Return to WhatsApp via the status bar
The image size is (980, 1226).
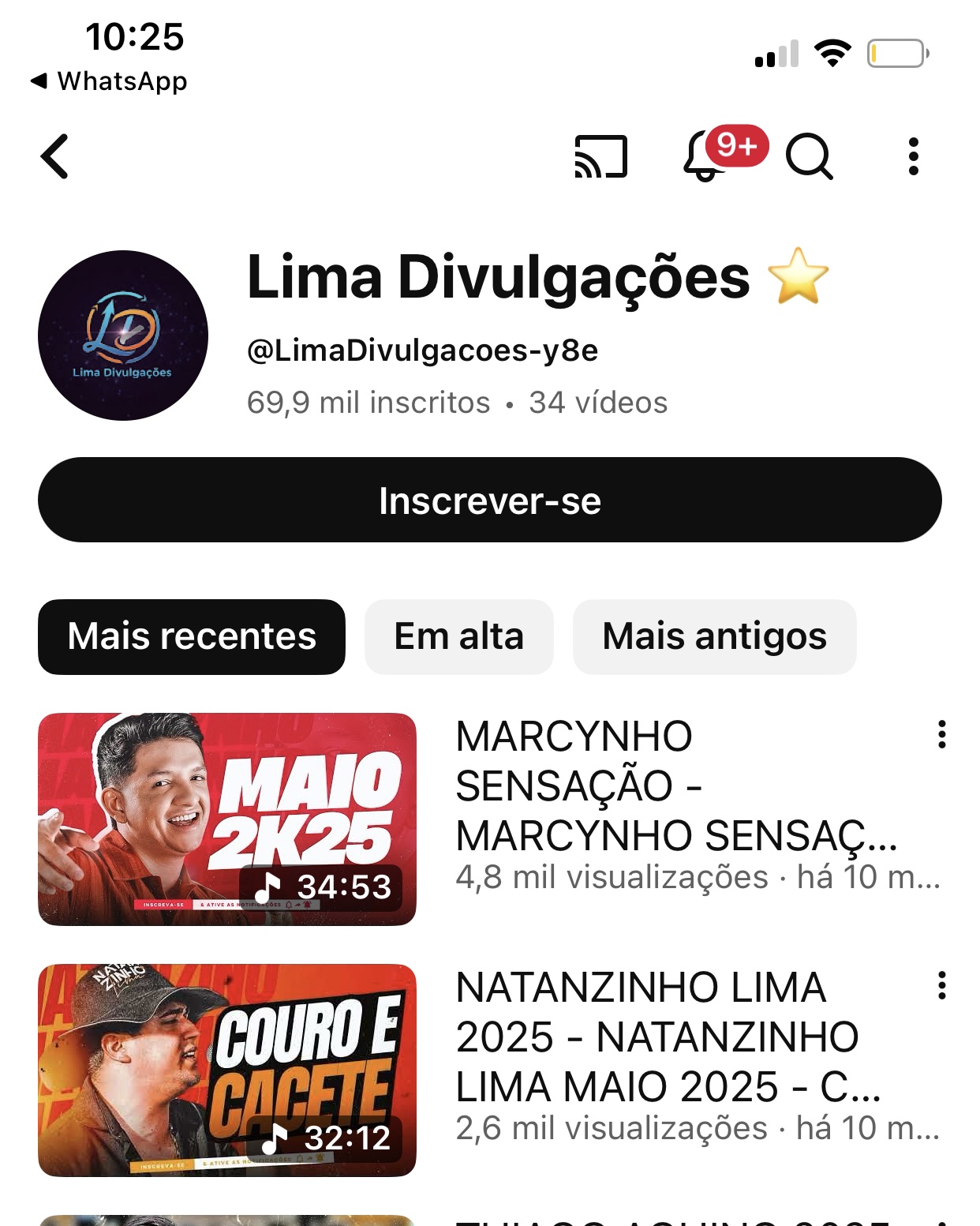point(109,81)
